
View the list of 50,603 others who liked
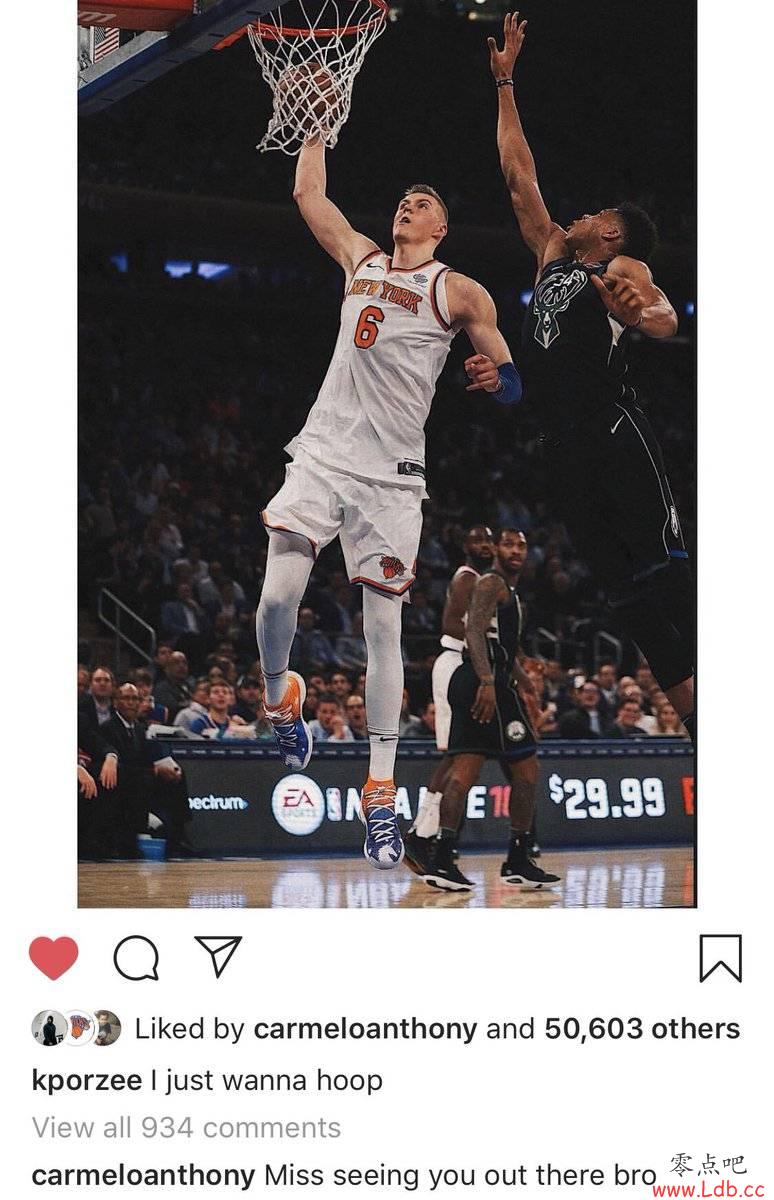pos(642,1029)
